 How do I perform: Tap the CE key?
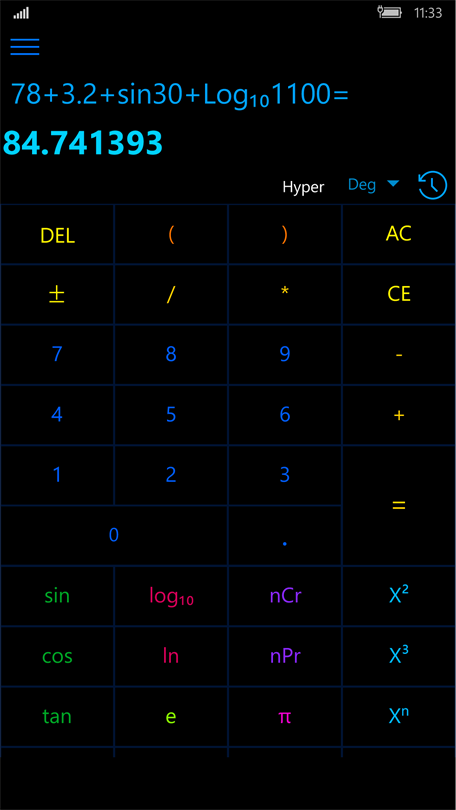(x=399, y=294)
